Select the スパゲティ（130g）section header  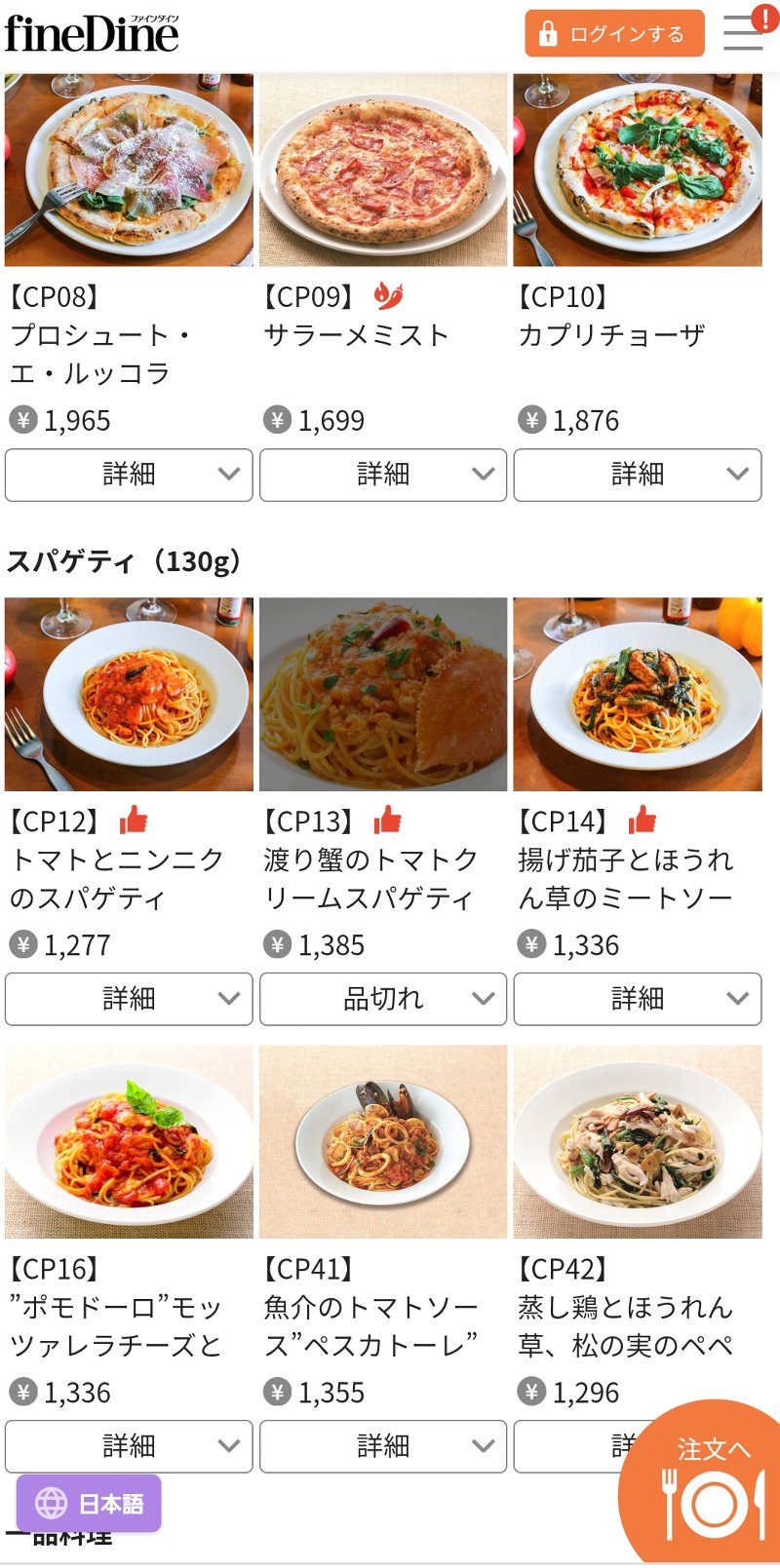coord(127,562)
